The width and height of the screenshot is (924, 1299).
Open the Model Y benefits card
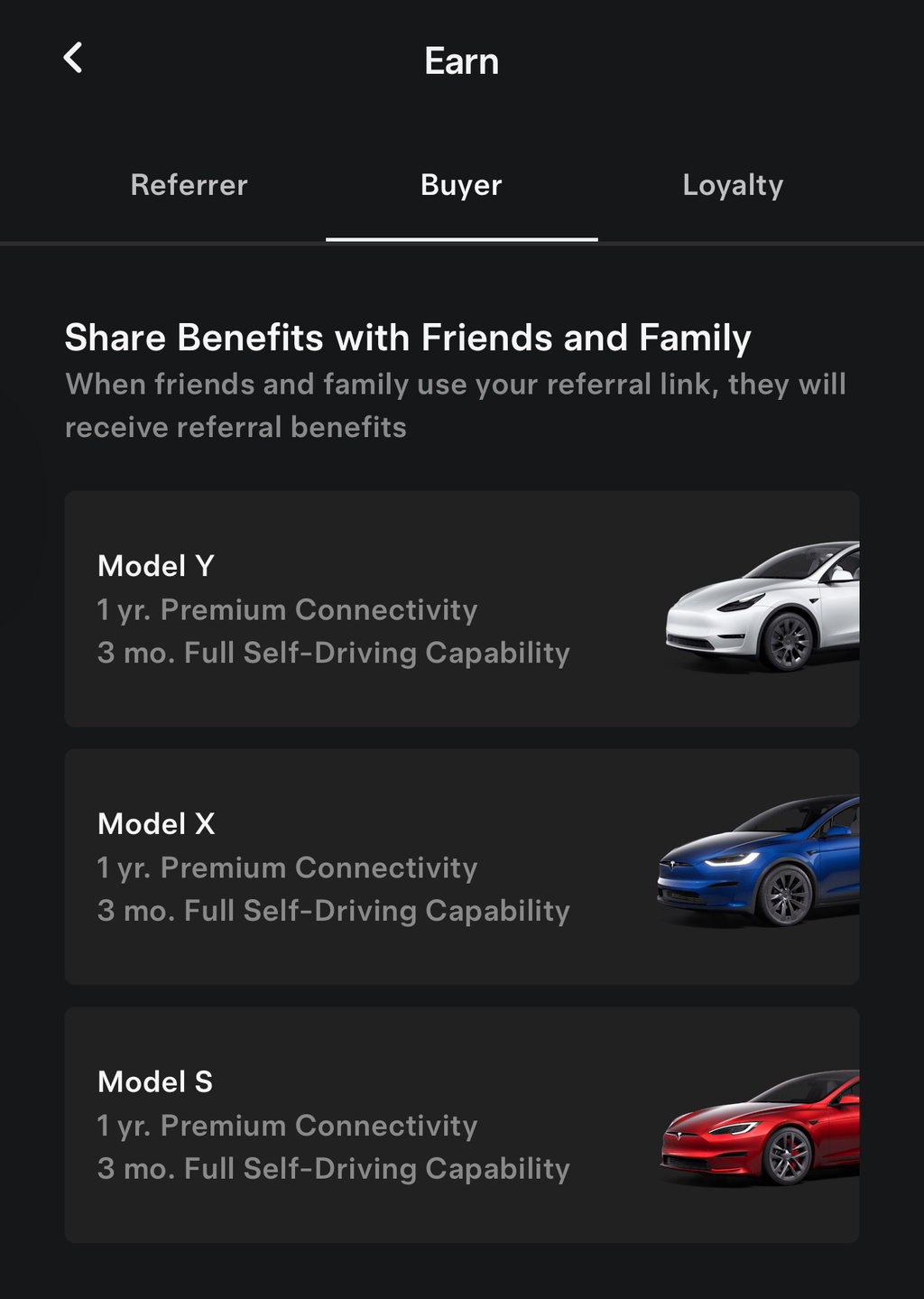click(461, 608)
